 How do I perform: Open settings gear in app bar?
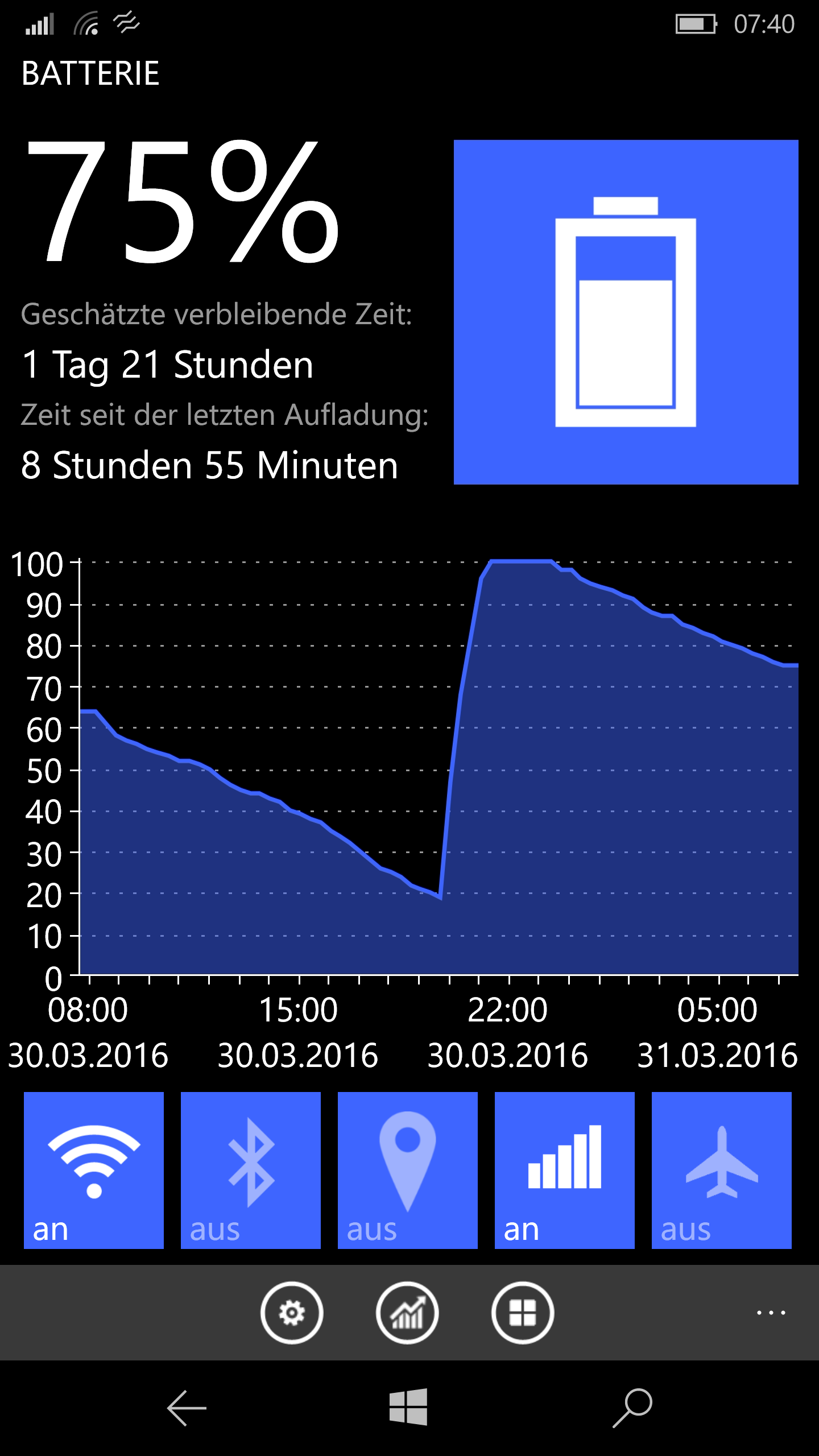click(x=292, y=1313)
